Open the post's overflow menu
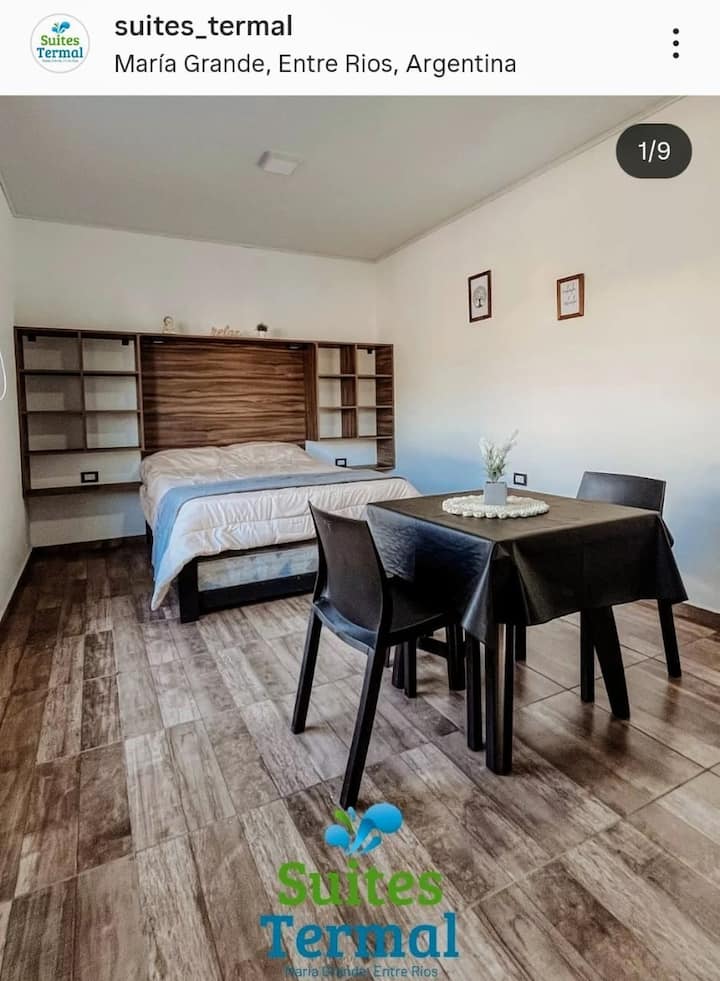This screenshot has width=720, height=981. click(676, 43)
